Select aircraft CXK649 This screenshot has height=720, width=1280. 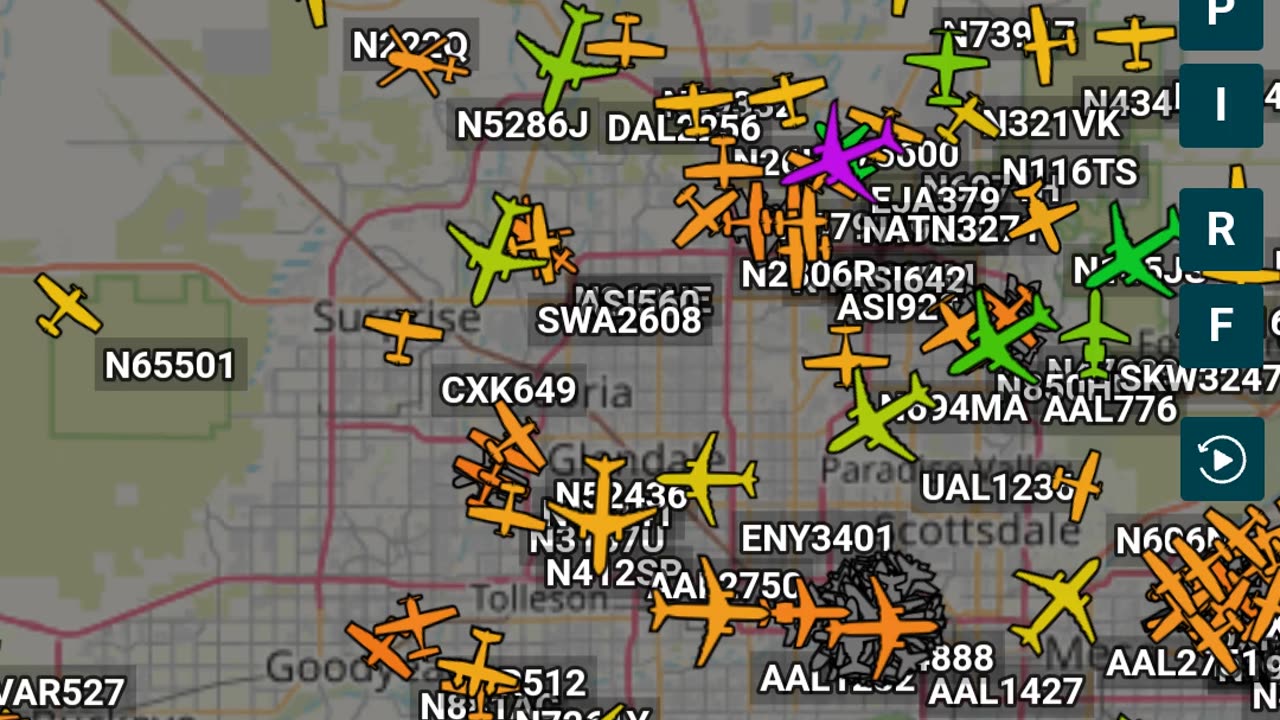click(x=403, y=335)
